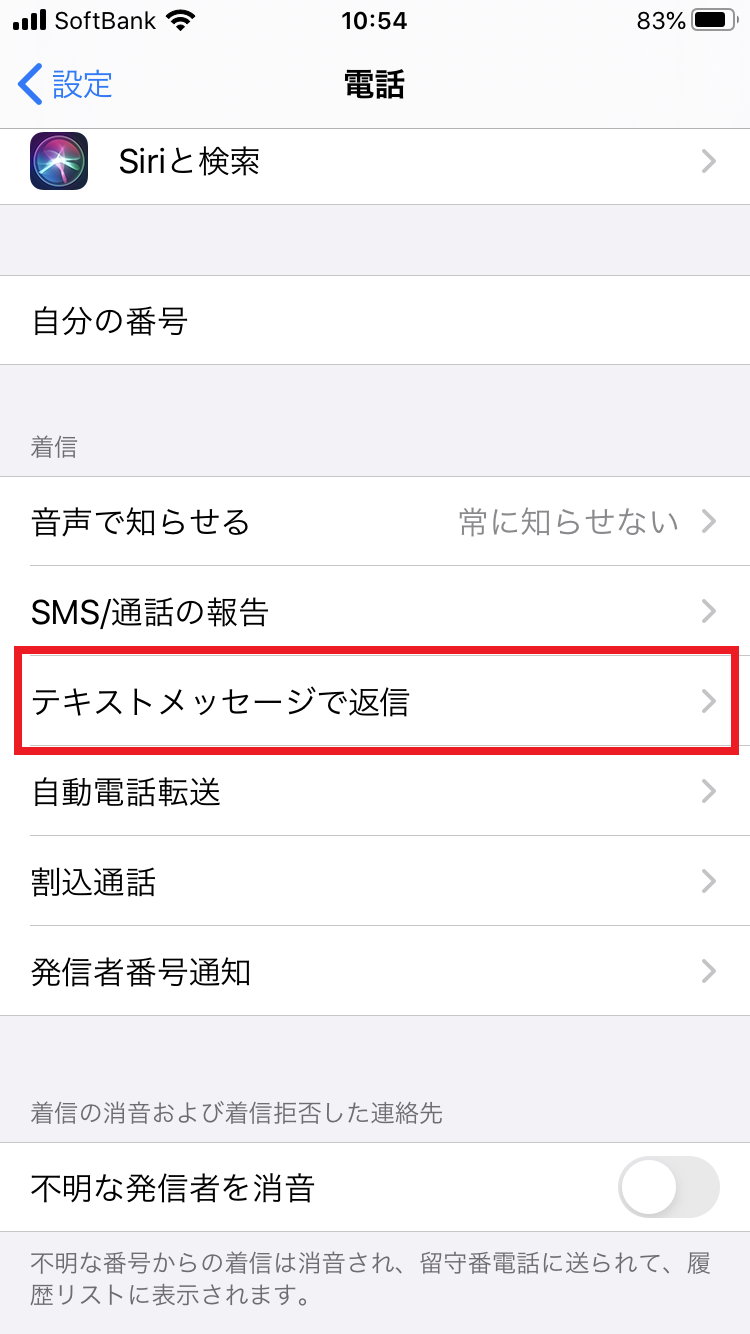Open 割込通話 settings
This screenshot has width=750, height=1334.
coord(375,881)
